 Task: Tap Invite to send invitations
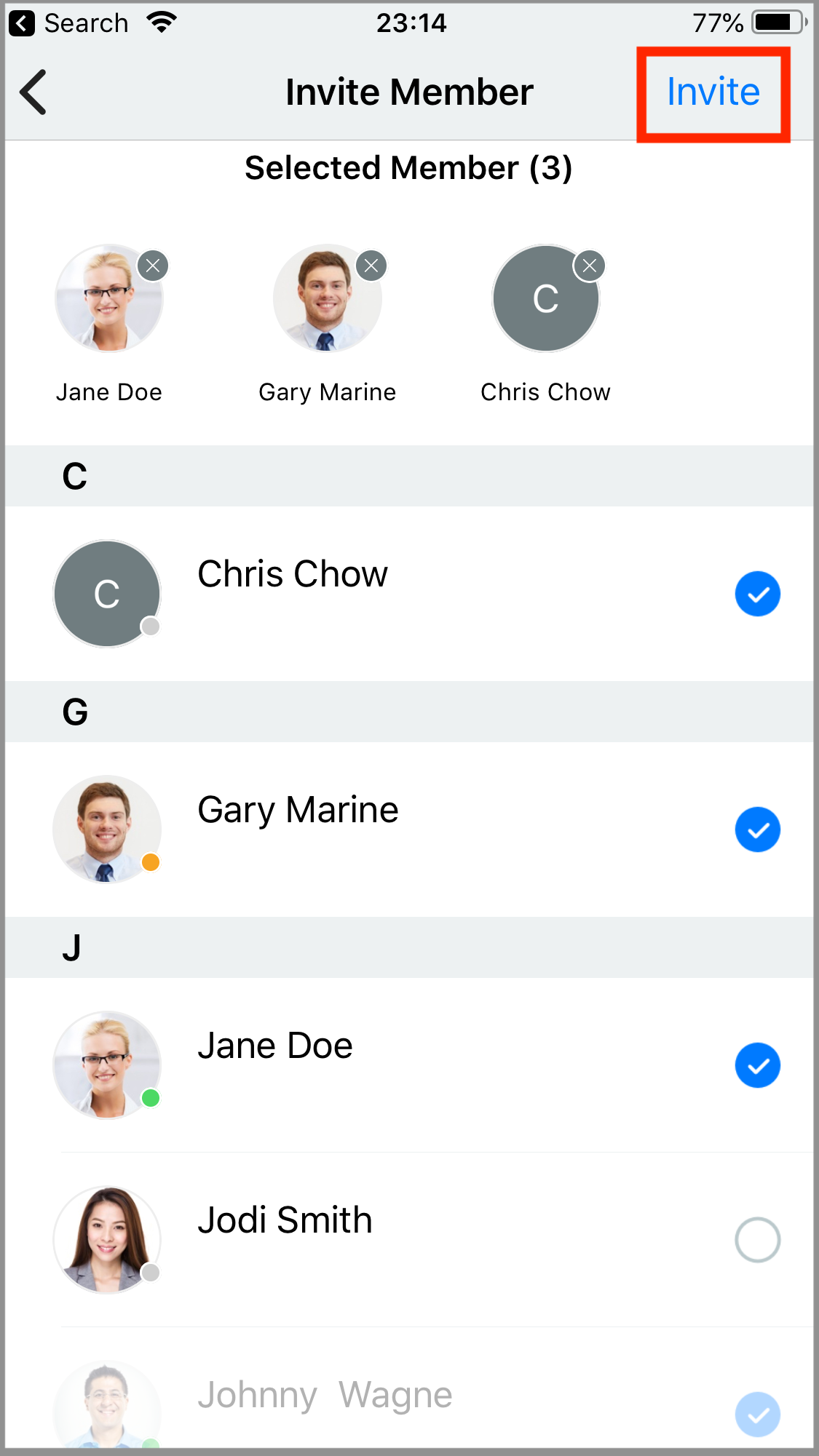(713, 92)
